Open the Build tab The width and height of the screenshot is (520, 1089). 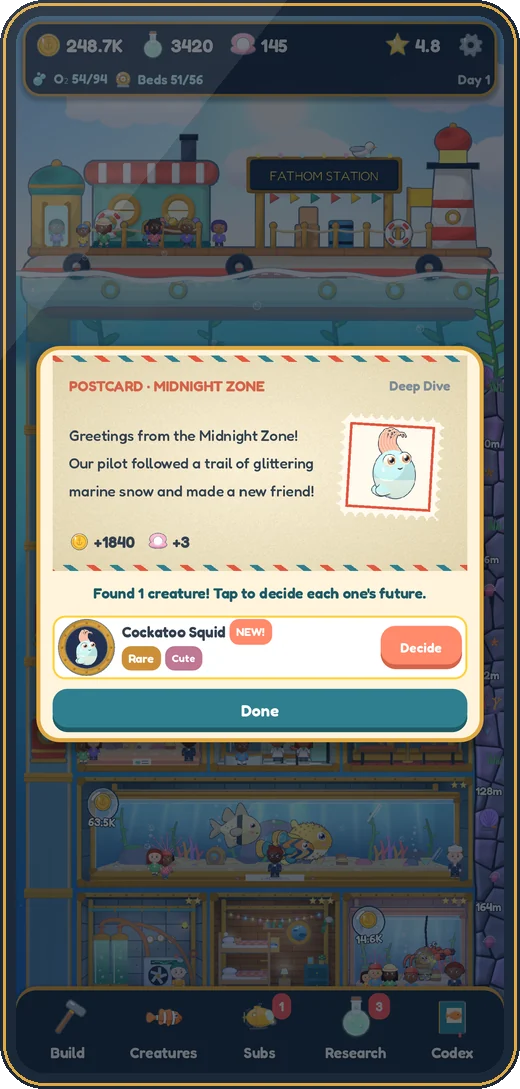[x=68, y=1031]
